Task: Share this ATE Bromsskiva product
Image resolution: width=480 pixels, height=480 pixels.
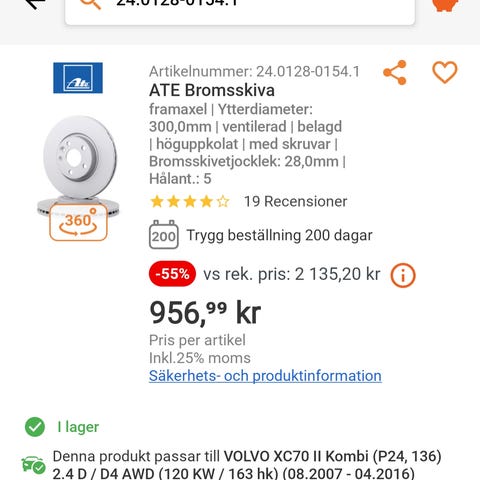Action: coord(395,72)
